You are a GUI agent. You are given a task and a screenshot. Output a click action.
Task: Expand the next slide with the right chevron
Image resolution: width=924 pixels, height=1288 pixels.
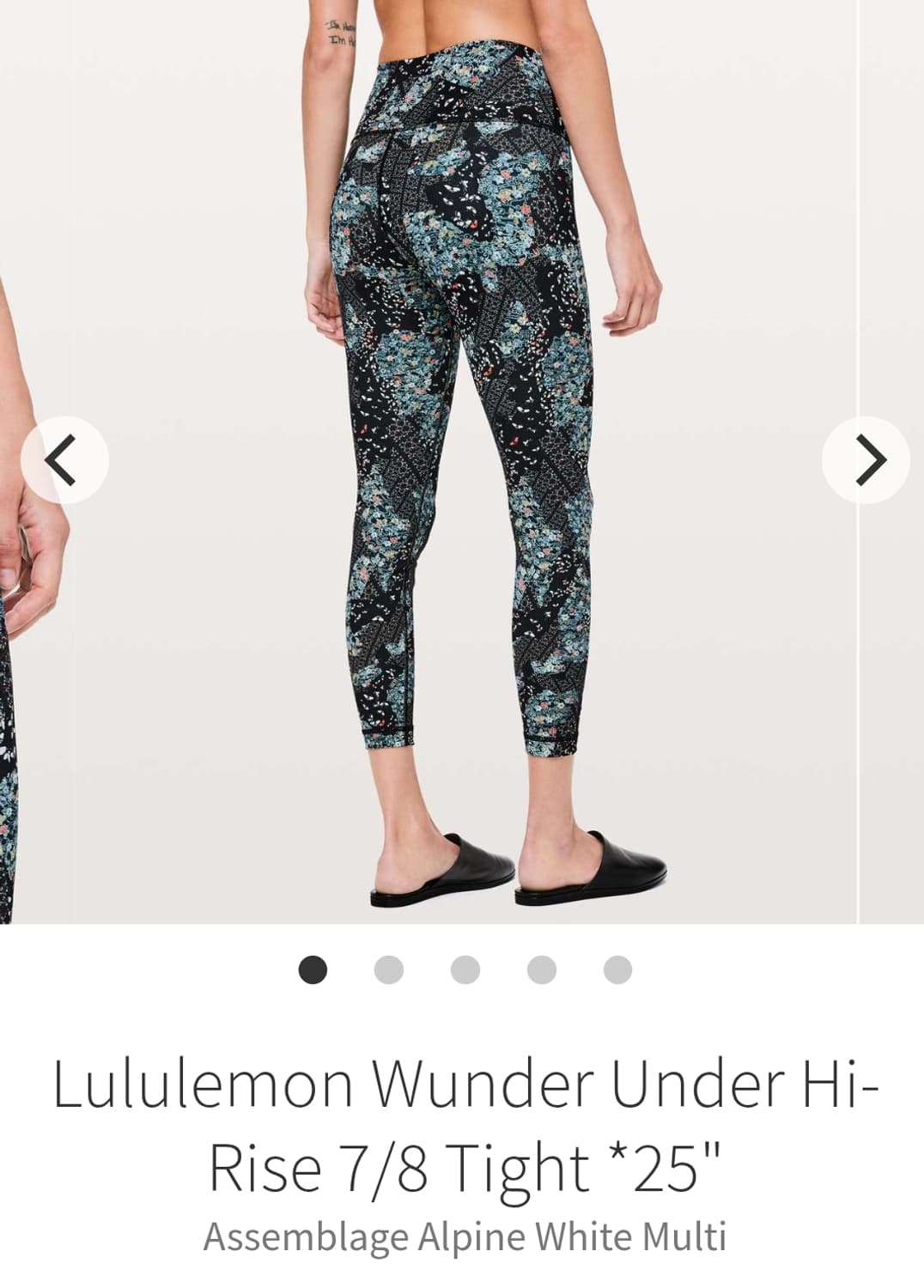pyautogui.click(x=867, y=460)
